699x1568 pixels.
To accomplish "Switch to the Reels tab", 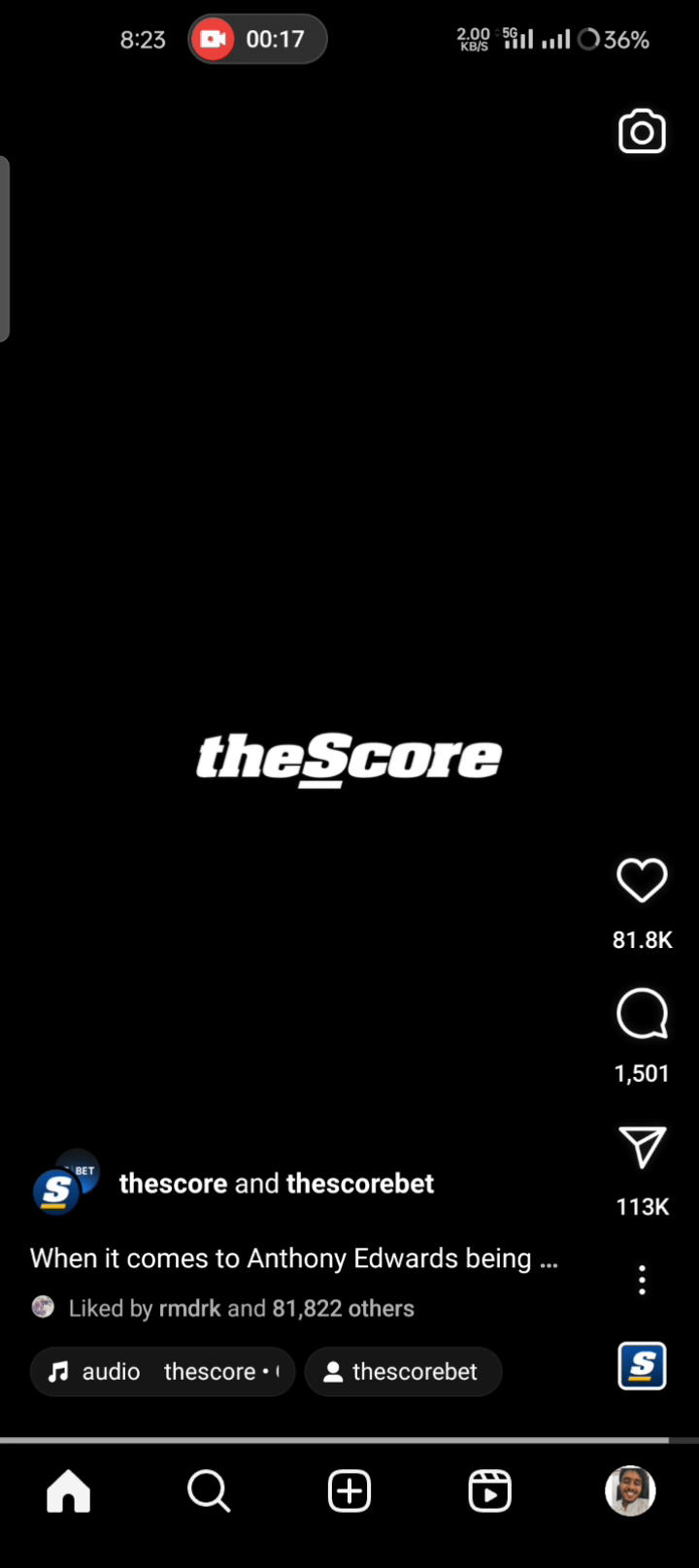I will tap(489, 1491).
